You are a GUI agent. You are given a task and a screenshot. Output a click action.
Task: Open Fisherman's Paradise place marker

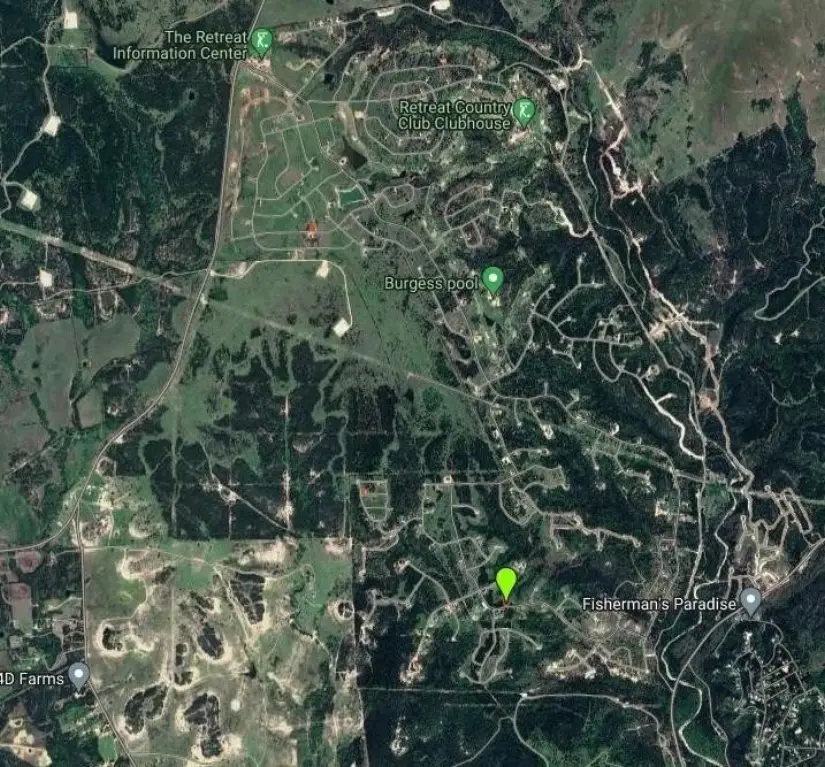click(x=751, y=601)
